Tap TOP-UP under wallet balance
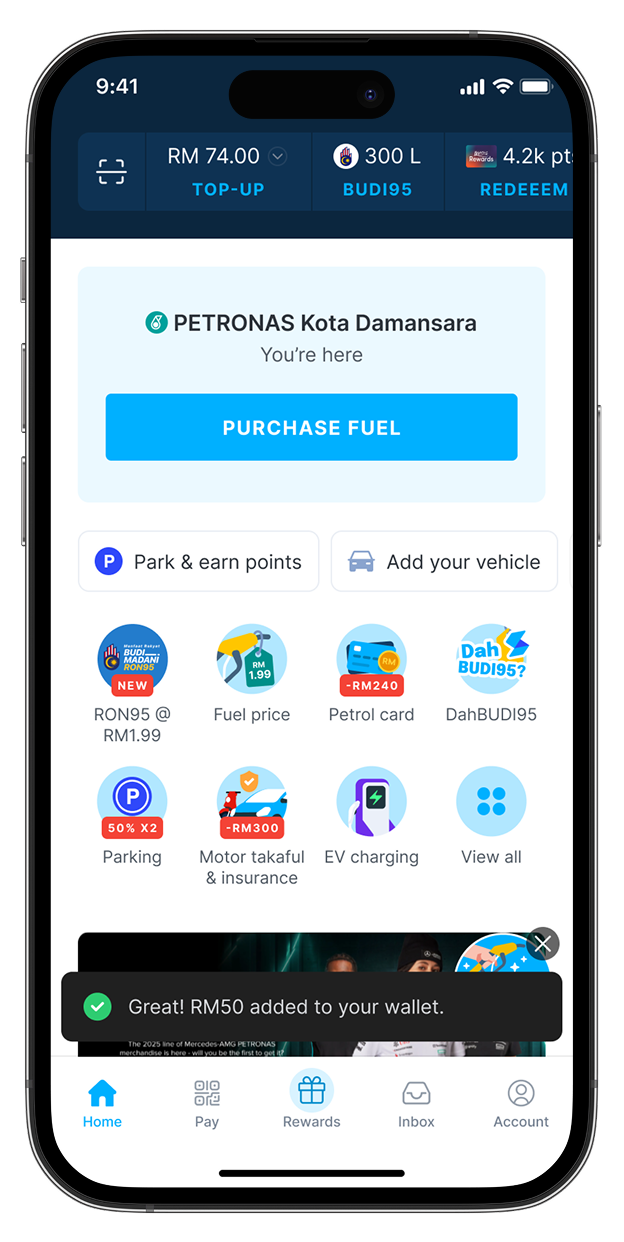 228,189
